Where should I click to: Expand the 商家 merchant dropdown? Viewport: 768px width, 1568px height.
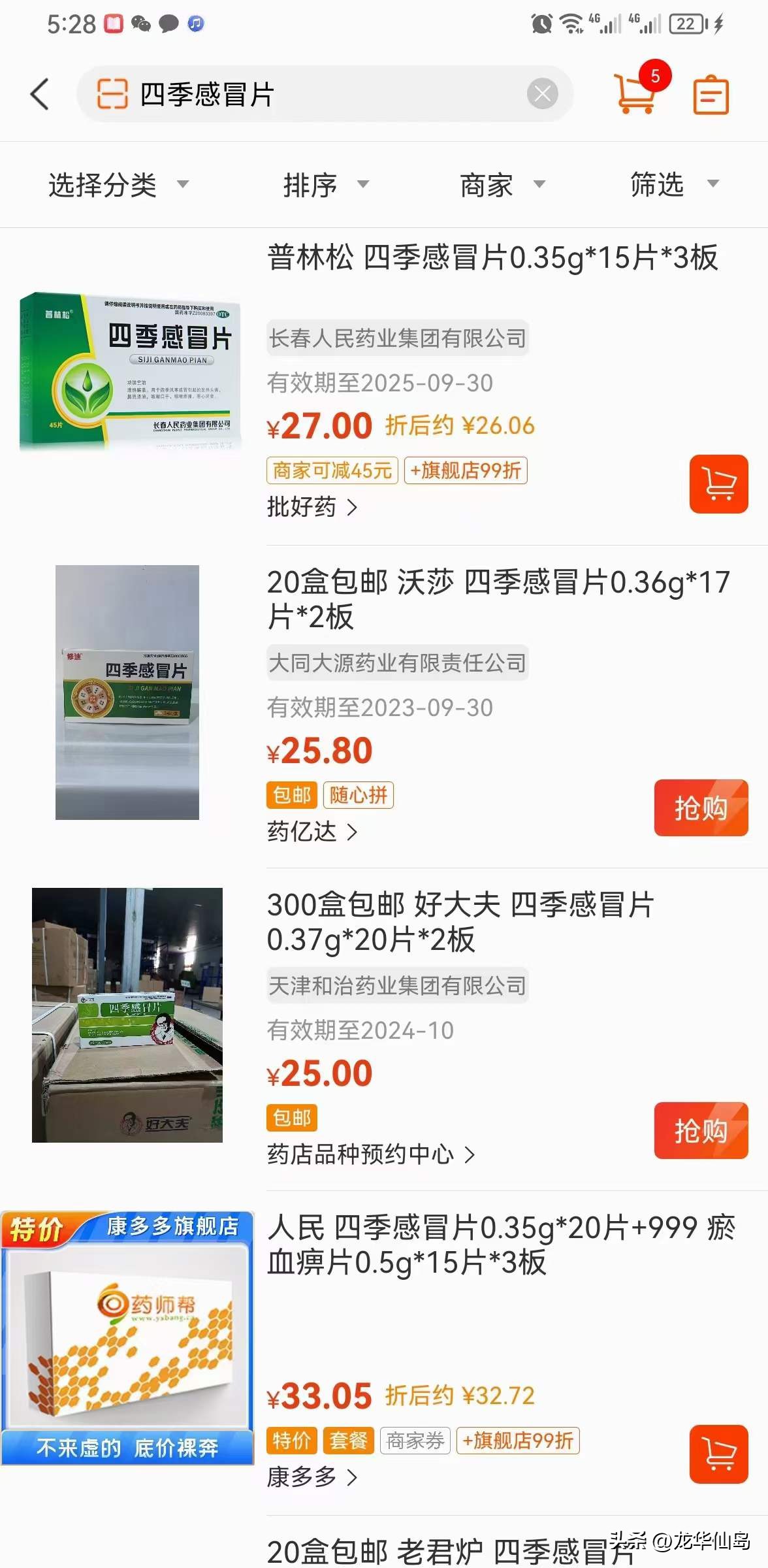(x=502, y=185)
